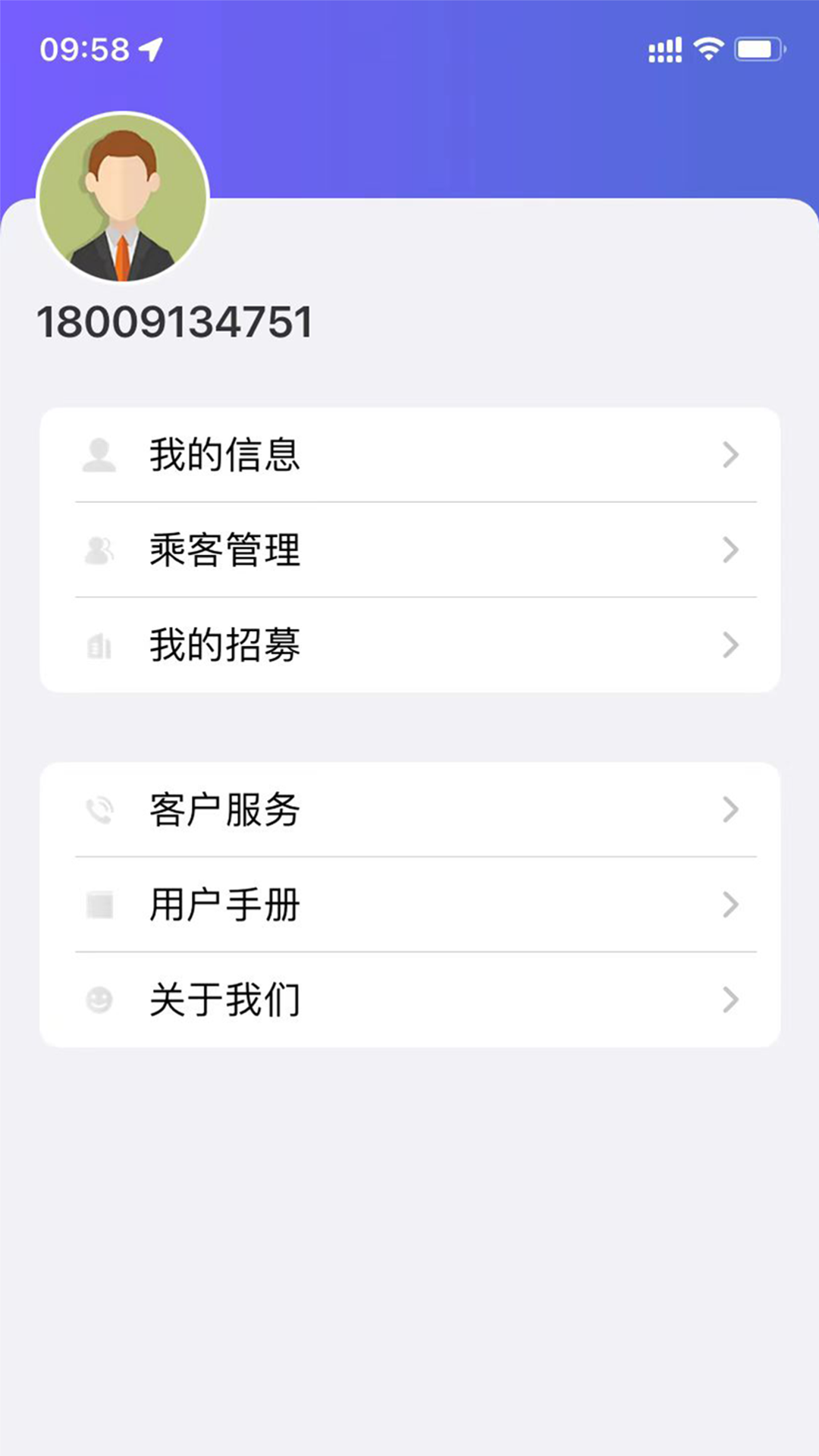Viewport: 819px width, 1456px height.
Task: Open 乘客管理 using its chevron arrow
Action: coord(730,550)
